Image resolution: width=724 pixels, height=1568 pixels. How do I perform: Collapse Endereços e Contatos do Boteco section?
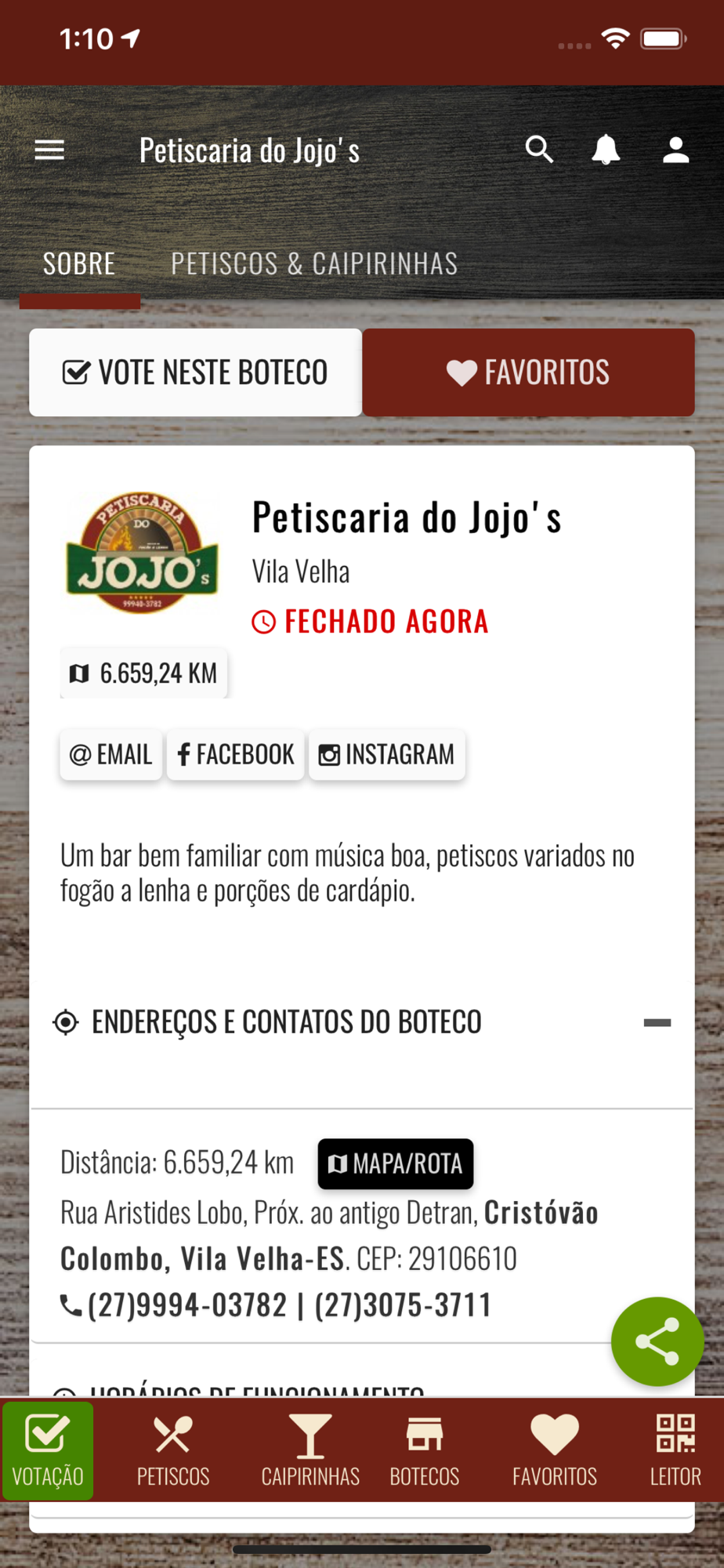point(657,1022)
